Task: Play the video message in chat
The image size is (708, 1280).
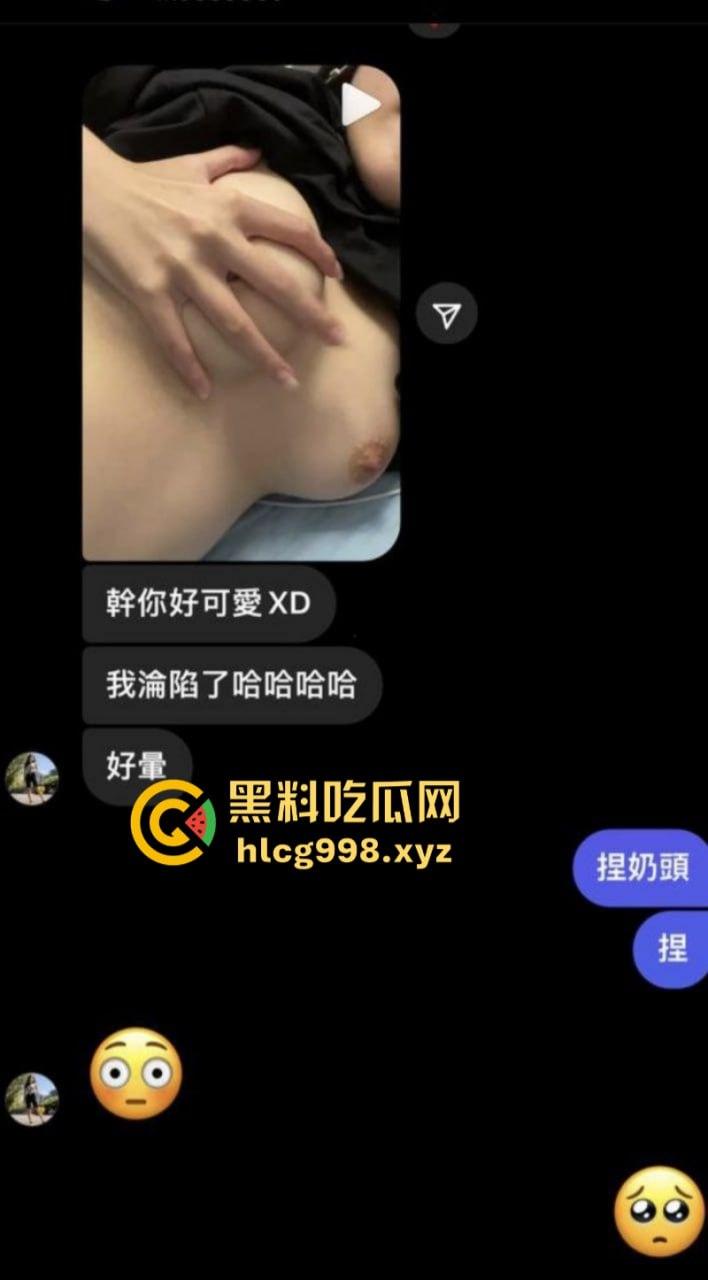Action: tap(360, 105)
